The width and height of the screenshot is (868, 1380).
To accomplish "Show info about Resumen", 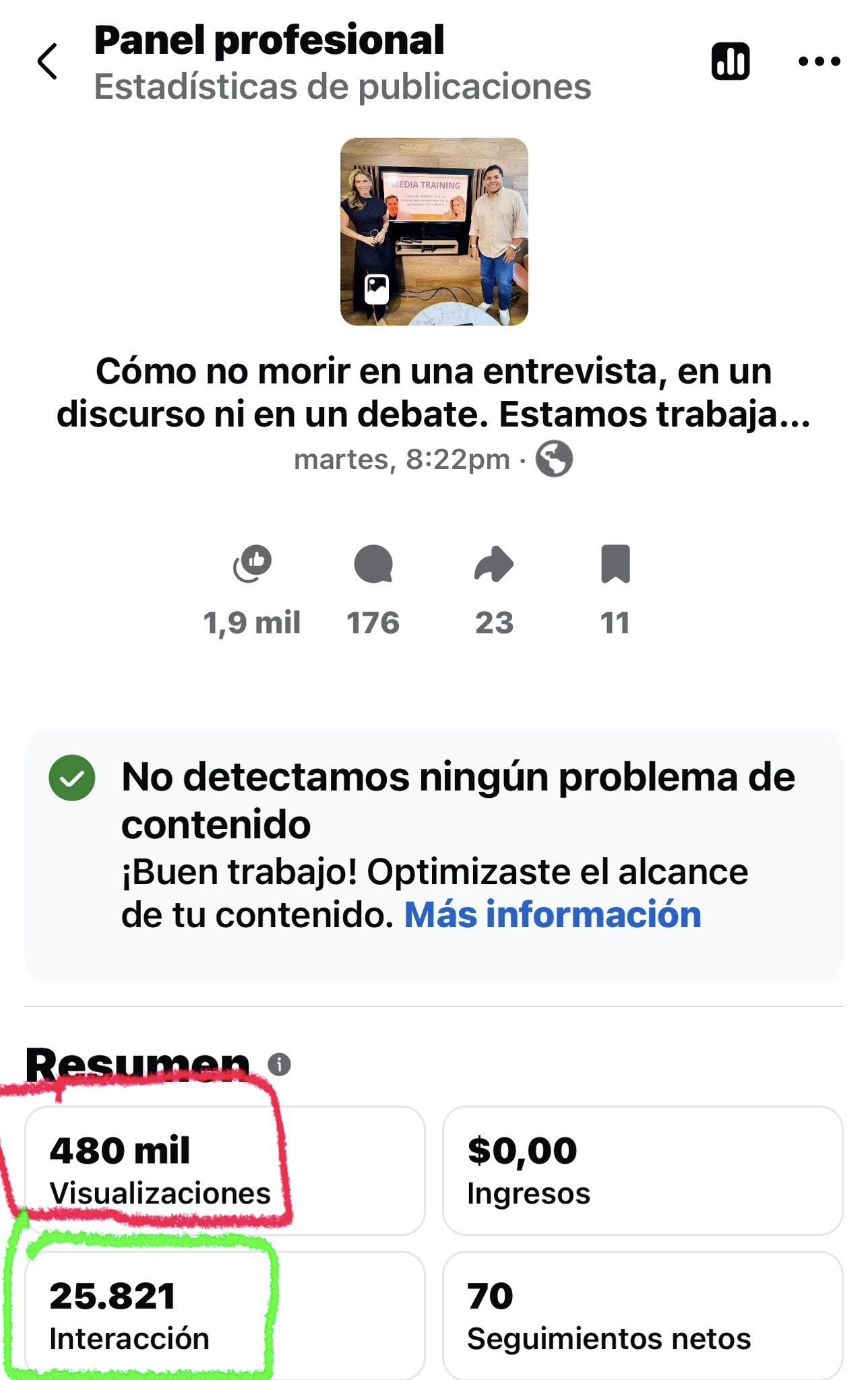I will (x=280, y=1065).
